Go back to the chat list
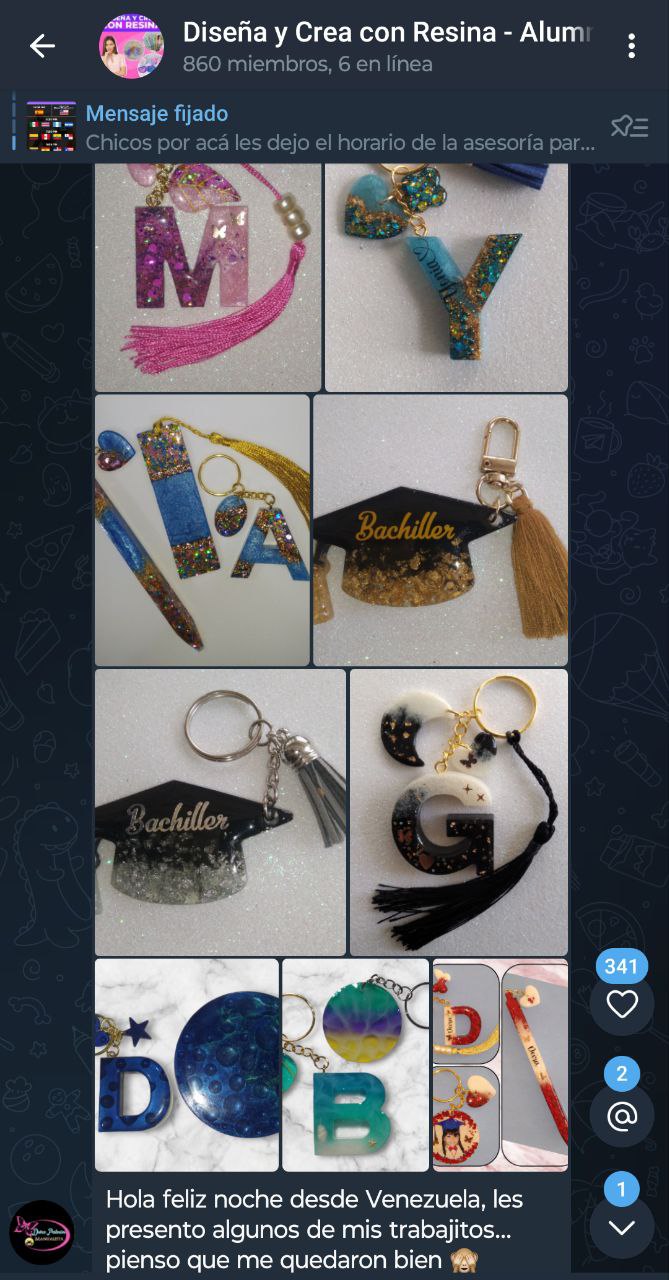The width and height of the screenshot is (669, 1280). (x=42, y=46)
